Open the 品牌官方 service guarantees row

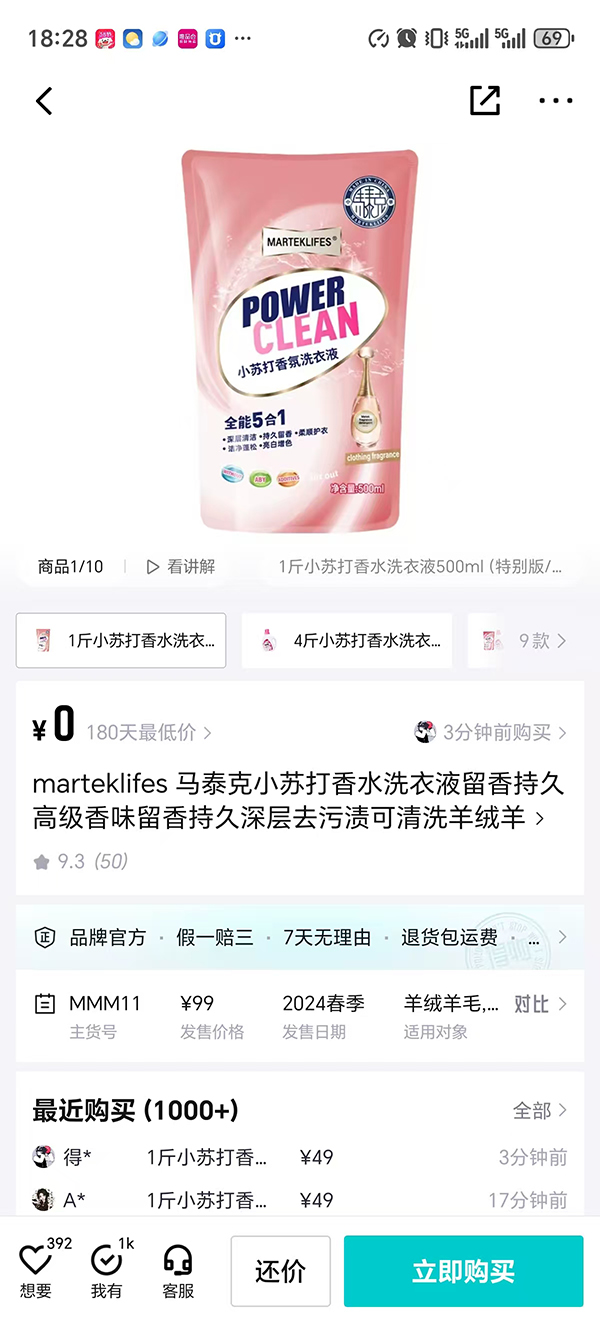300,937
